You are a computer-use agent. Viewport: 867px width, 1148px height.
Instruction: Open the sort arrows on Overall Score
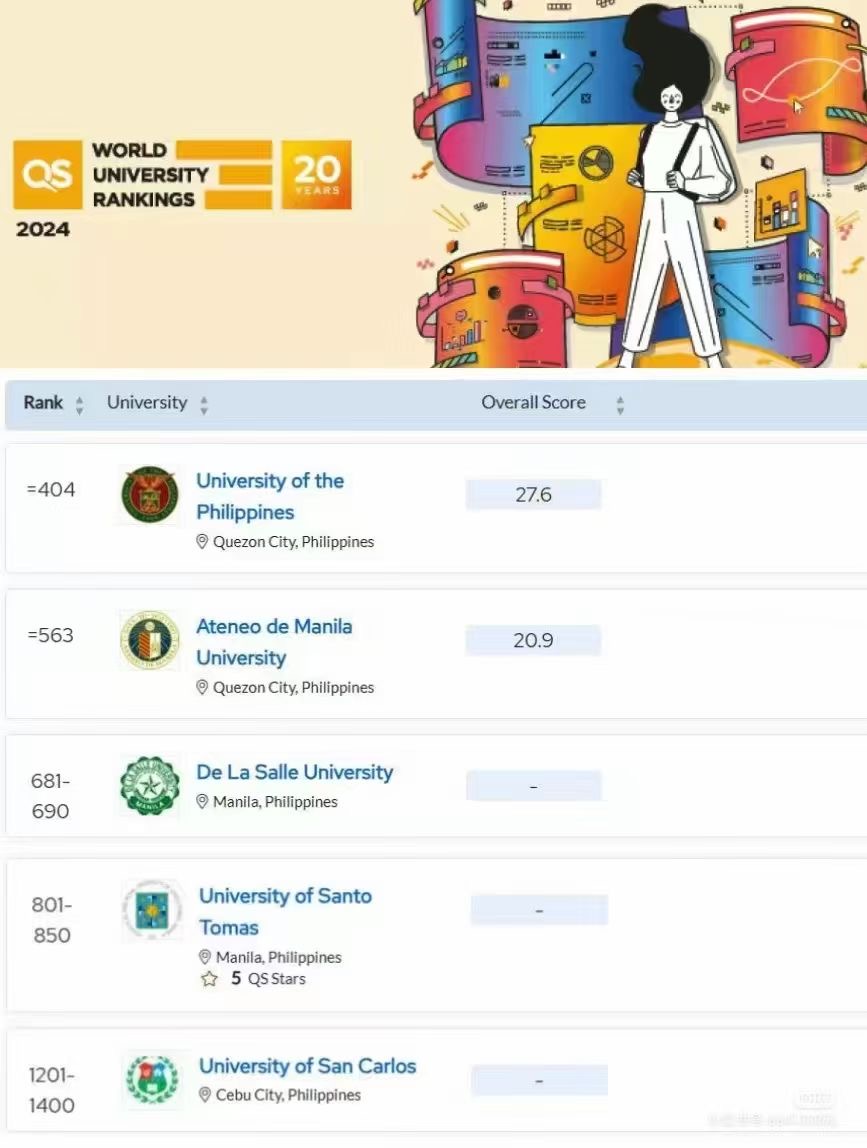620,404
